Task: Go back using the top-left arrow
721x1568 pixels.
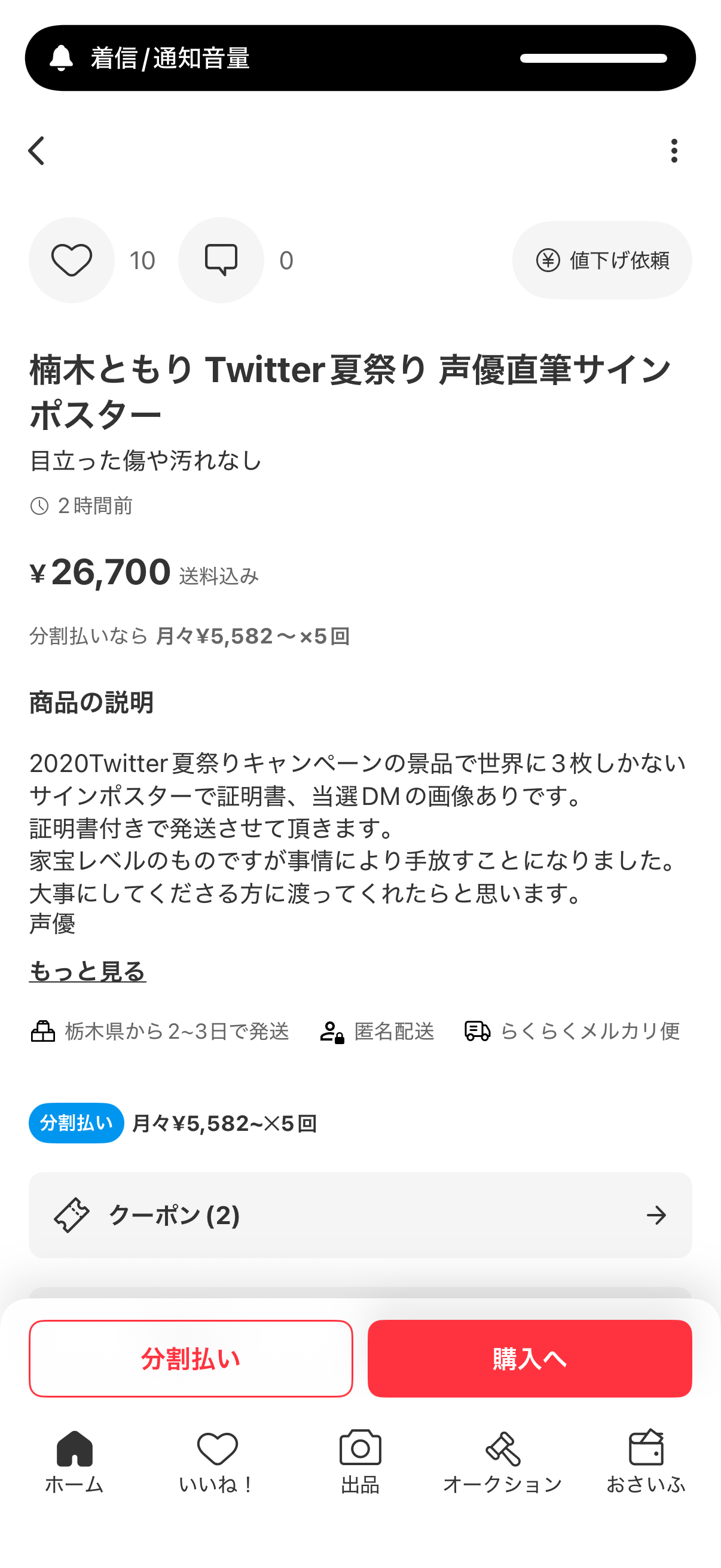Action: tap(37, 150)
